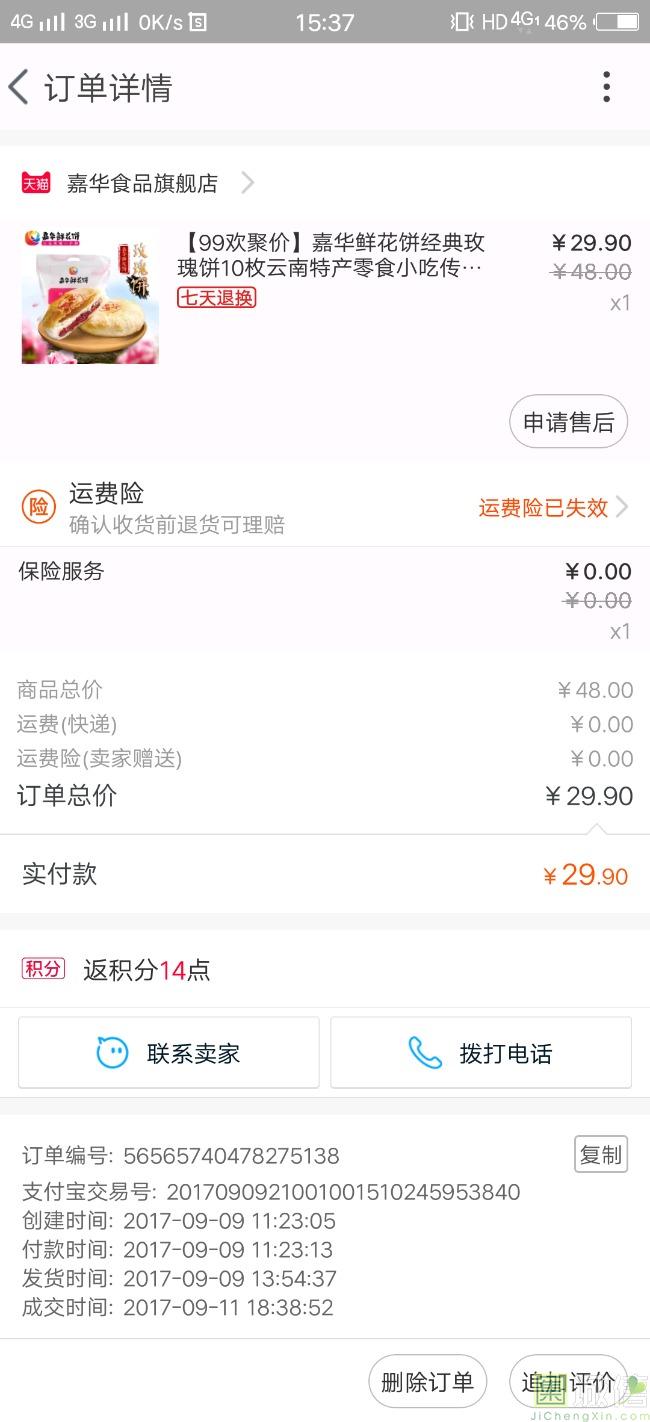This screenshot has height=1422, width=650.
Task: Add a follow-up review via 追加评价
Action: tap(568, 1382)
